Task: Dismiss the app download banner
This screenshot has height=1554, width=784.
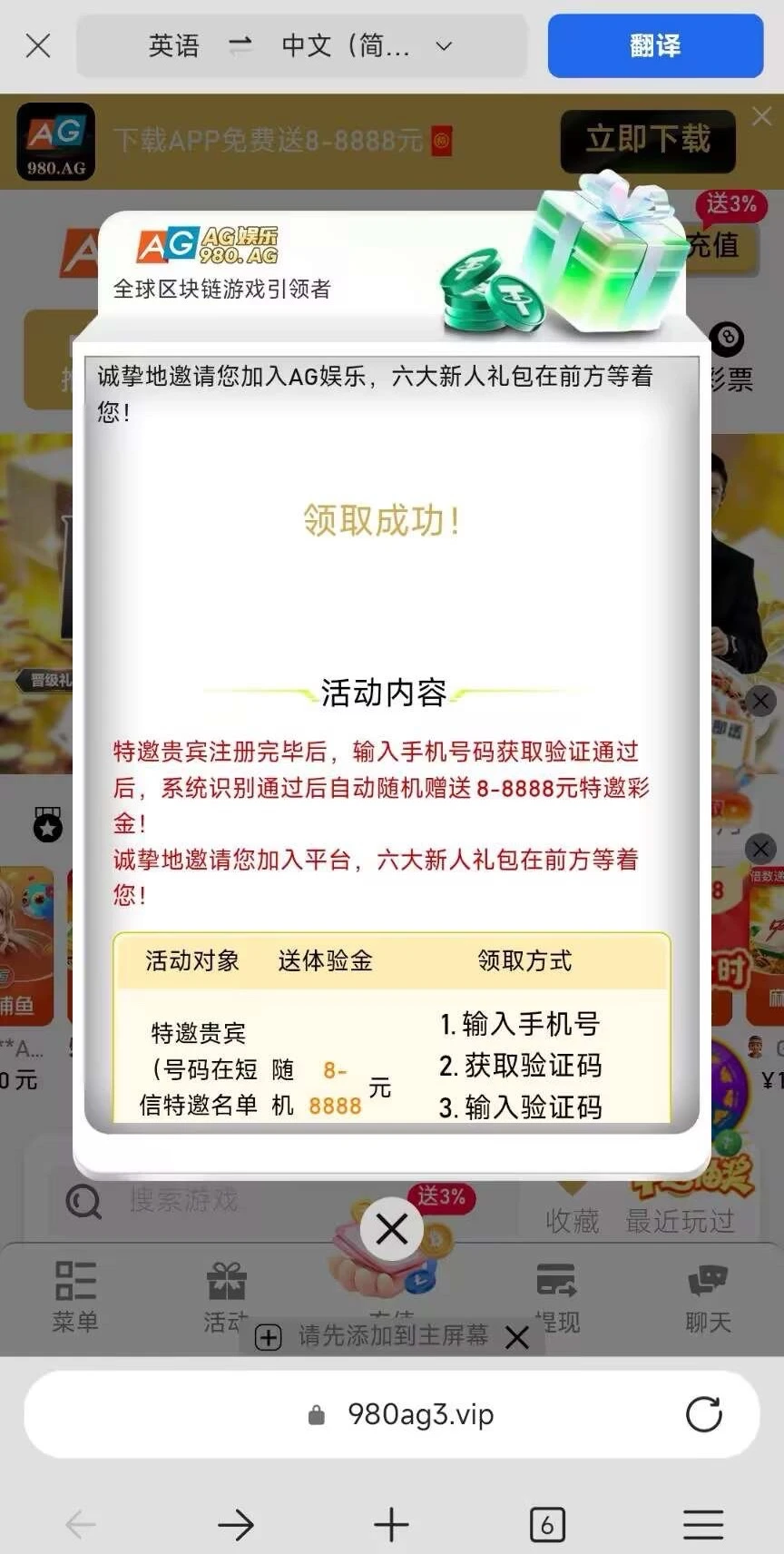Action: pyautogui.click(x=761, y=116)
